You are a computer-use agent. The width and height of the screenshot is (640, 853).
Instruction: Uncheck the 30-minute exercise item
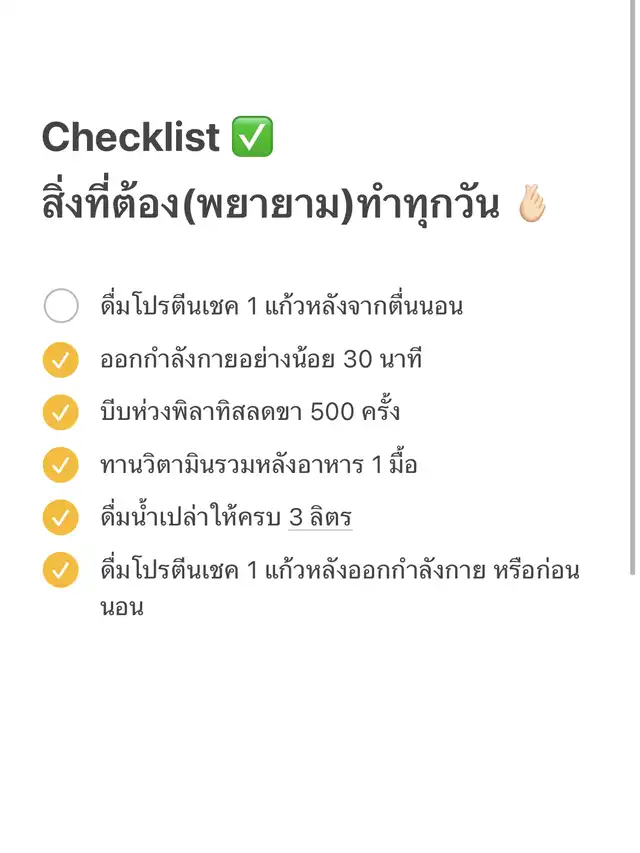tap(61, 359)
